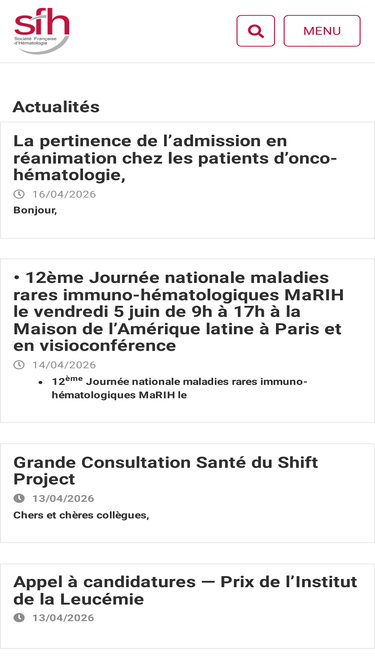Open the article on admission en réanimation

pyautogui.click(x=175, y=158)
